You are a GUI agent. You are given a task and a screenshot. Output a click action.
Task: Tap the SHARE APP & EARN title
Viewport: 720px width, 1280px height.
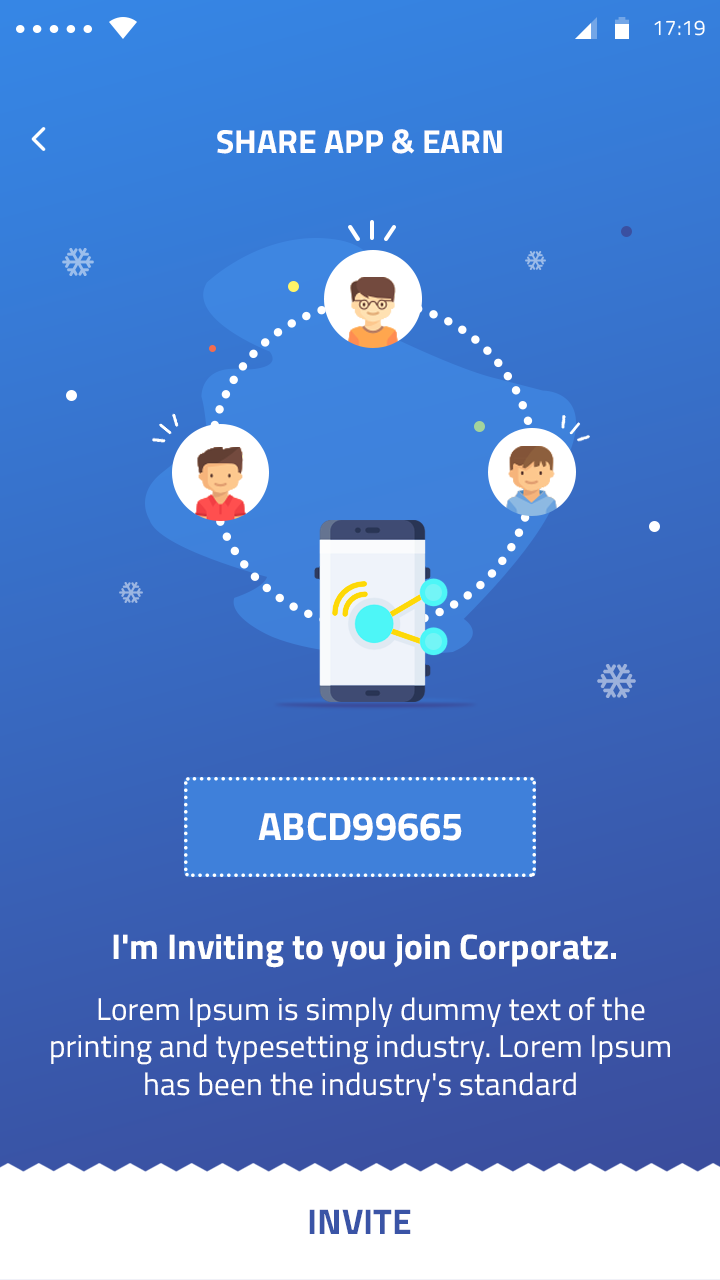[360, 141]
